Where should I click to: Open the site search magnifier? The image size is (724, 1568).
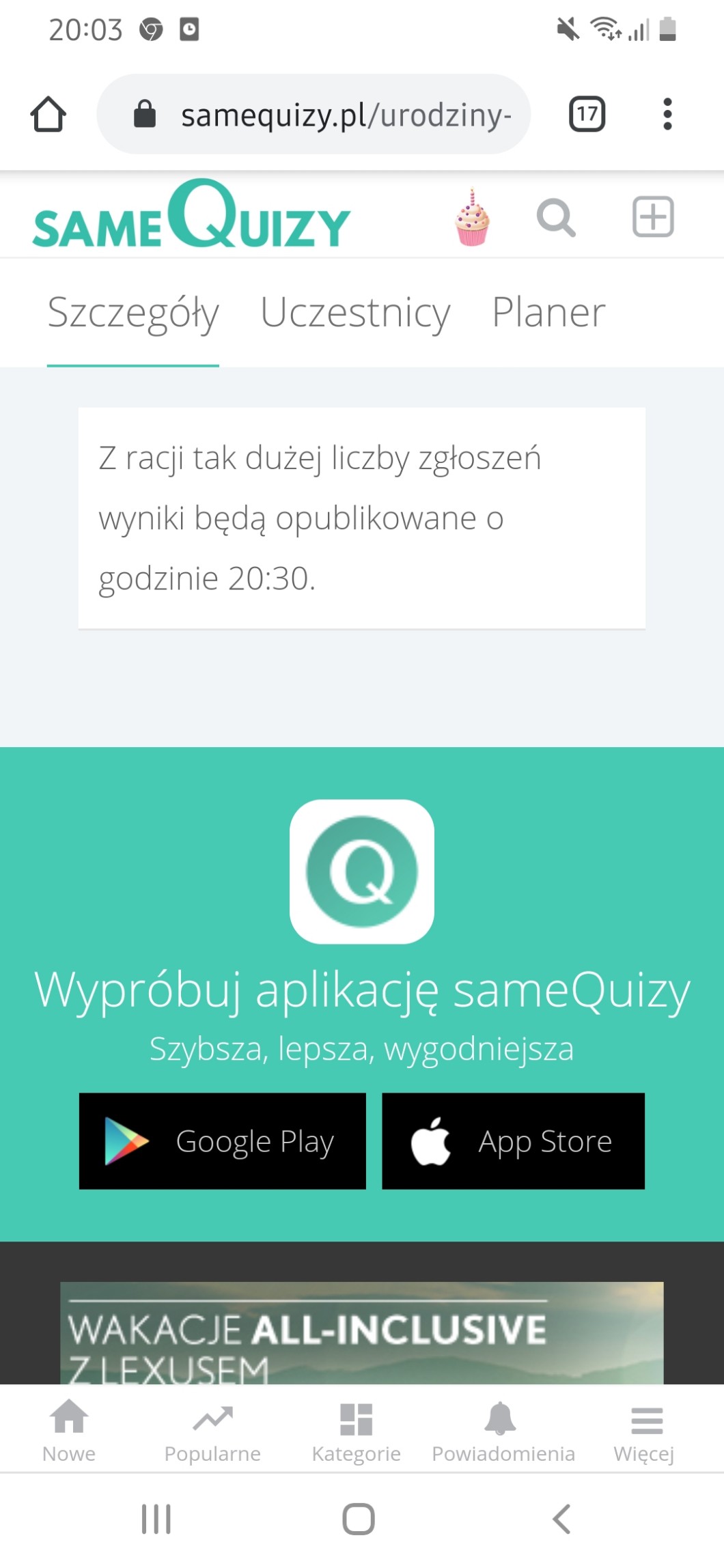tap(556, 217)
